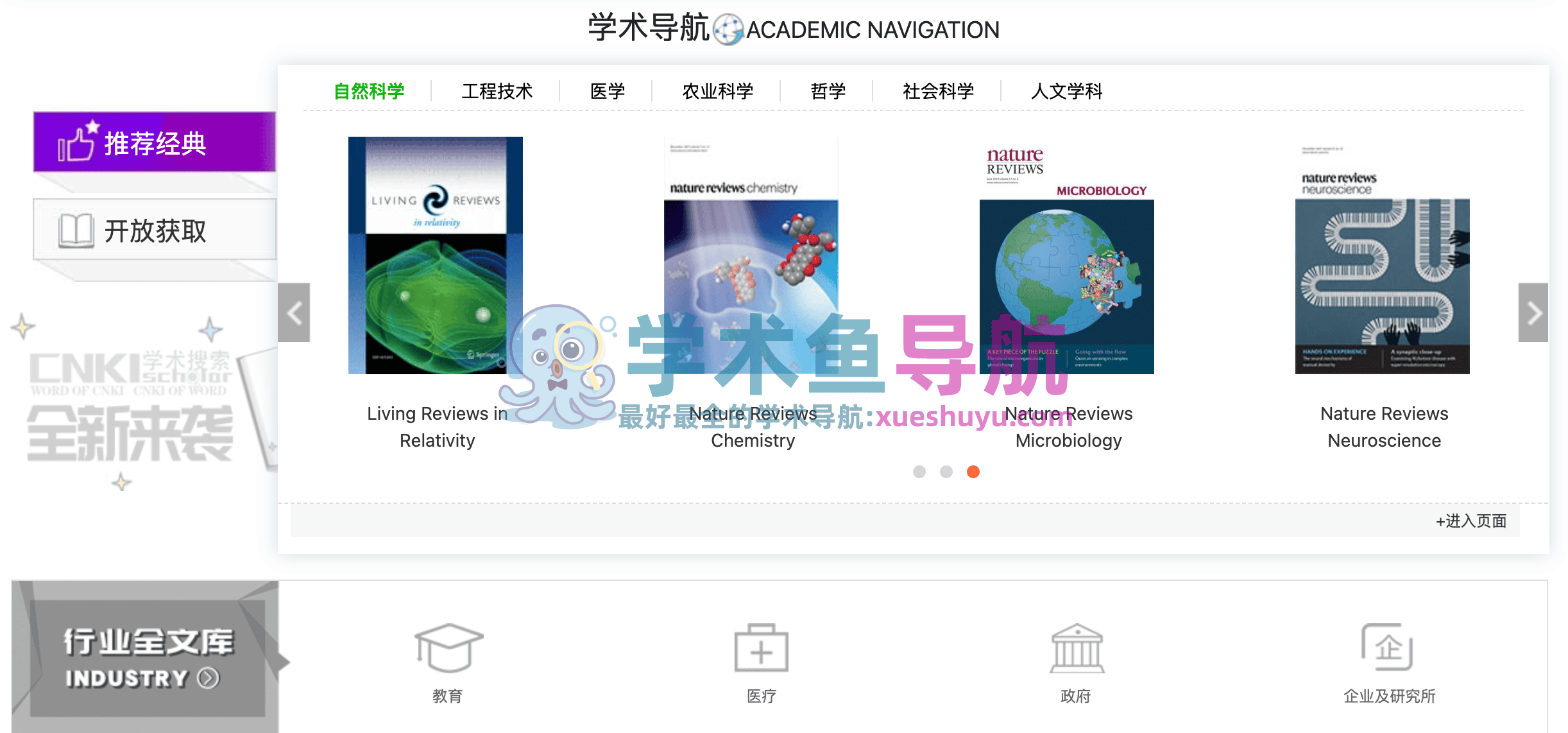Open the 农业科学 tab
Screen dimensions: 1568x733
[717, 91]
